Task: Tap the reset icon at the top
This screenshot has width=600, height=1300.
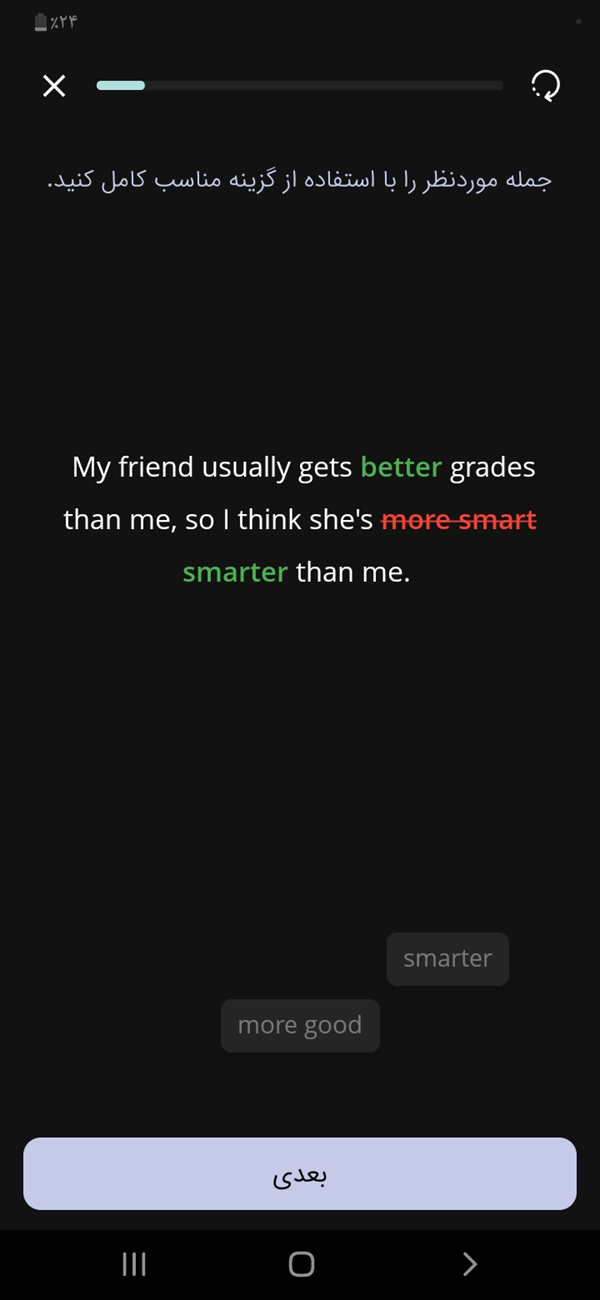Action: point(545,86)
